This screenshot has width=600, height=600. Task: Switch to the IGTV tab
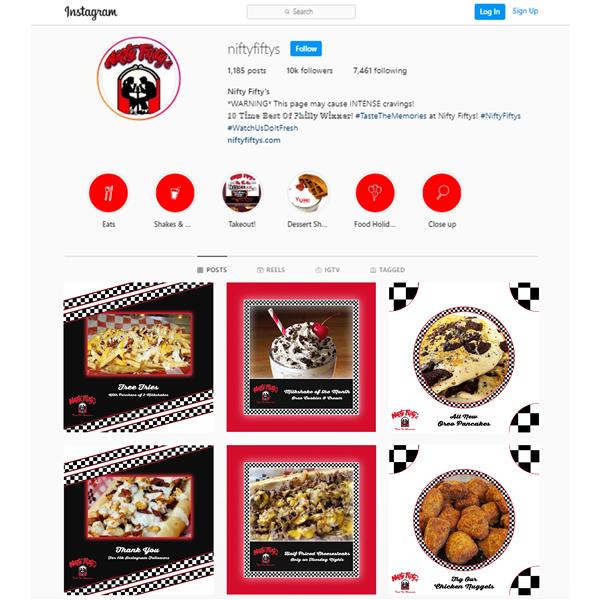click(327, 270)
